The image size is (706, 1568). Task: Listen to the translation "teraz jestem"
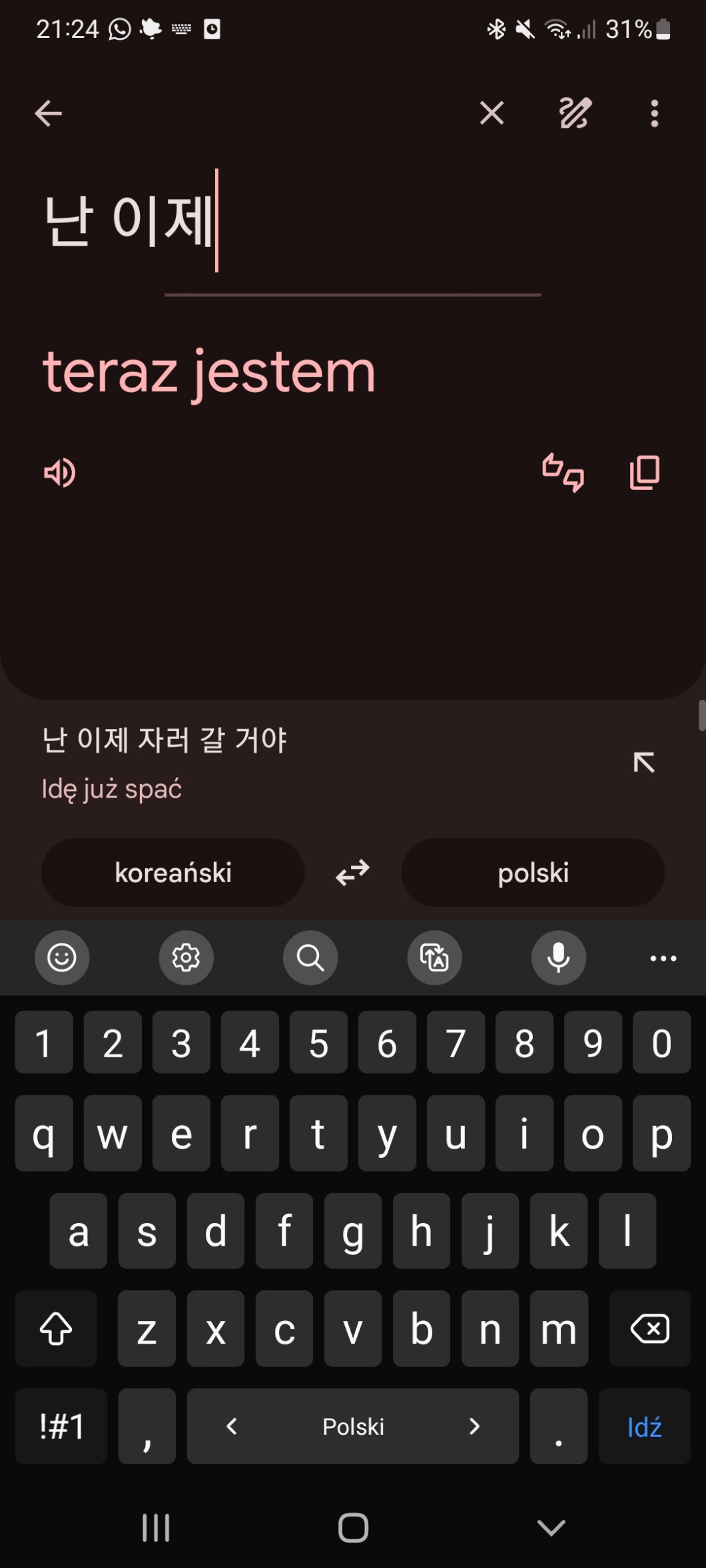[x=60, y=473]
